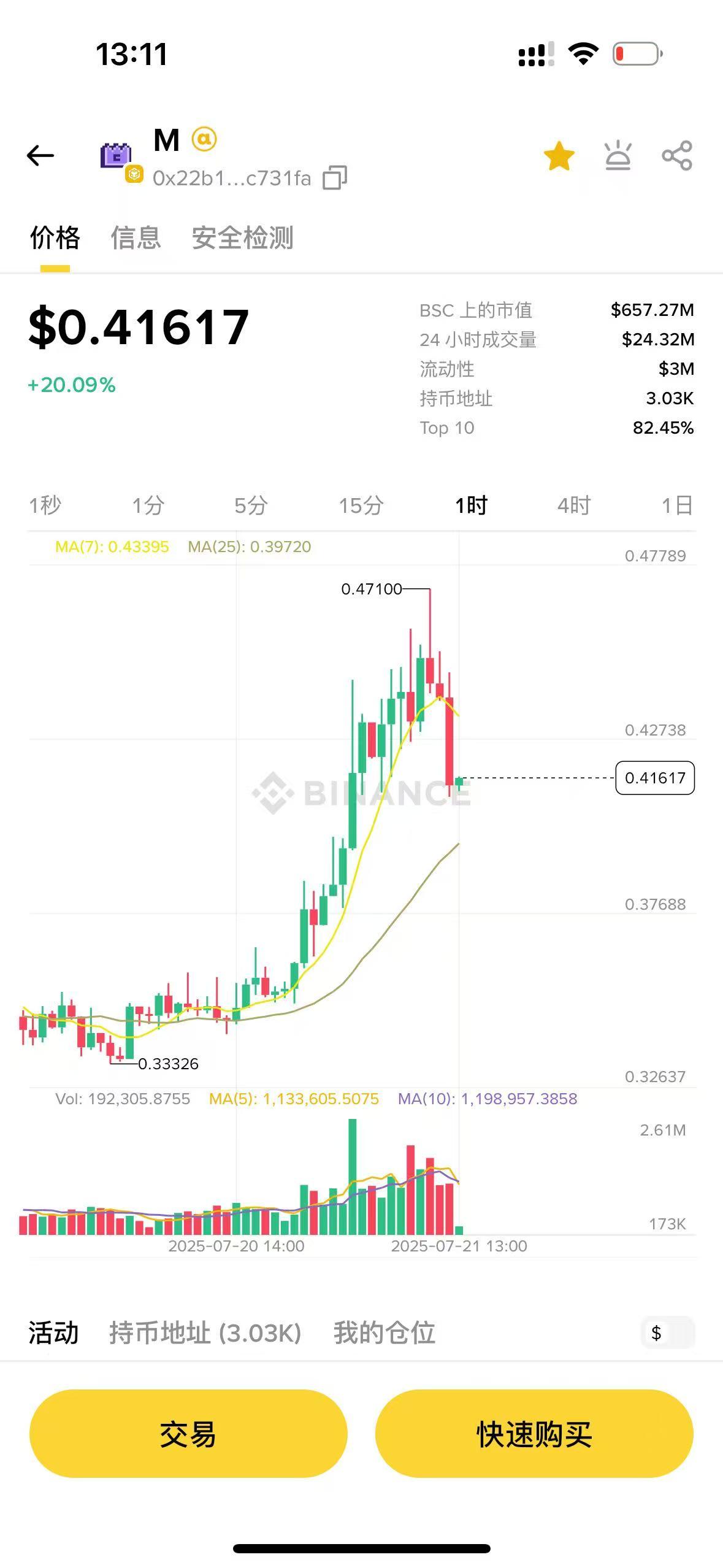The image size is (723, 1568).
Task: Switch to the 信息 tab
Action: pos(136,238)
